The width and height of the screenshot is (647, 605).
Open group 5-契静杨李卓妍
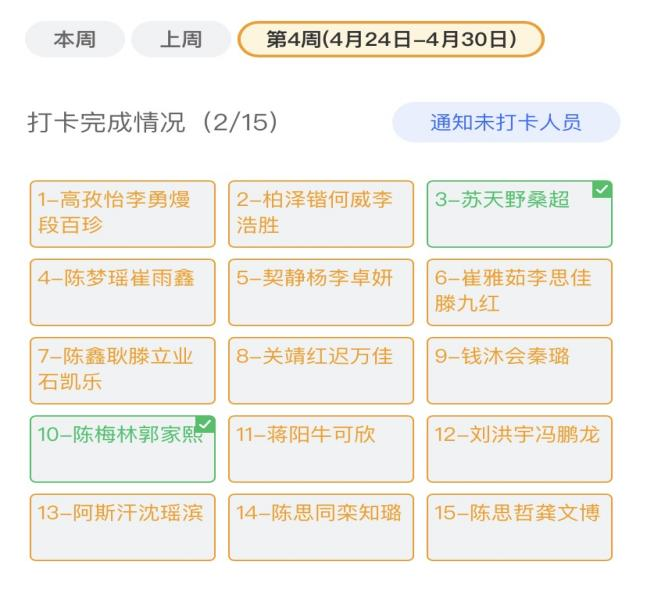click(x=320, y=292)
